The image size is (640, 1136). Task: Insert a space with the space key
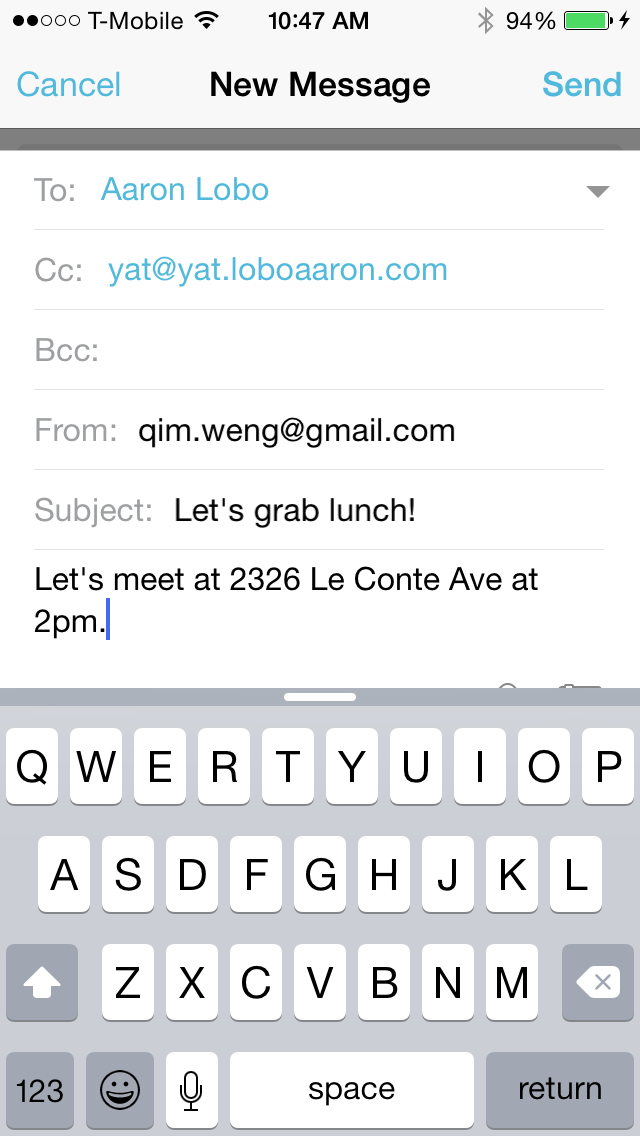(351, 1089)
